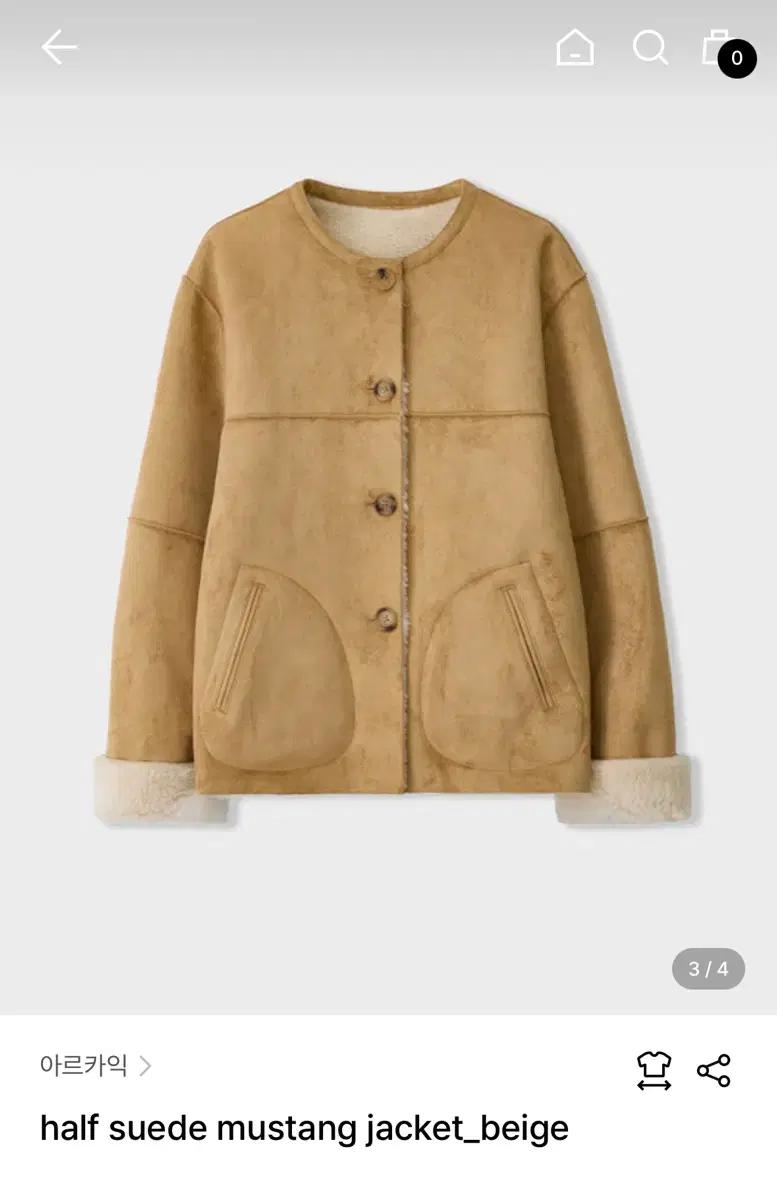This screenshot has height=1200, width=777.
Task: Go to the store home icon
Action: (x=575, y=47)
